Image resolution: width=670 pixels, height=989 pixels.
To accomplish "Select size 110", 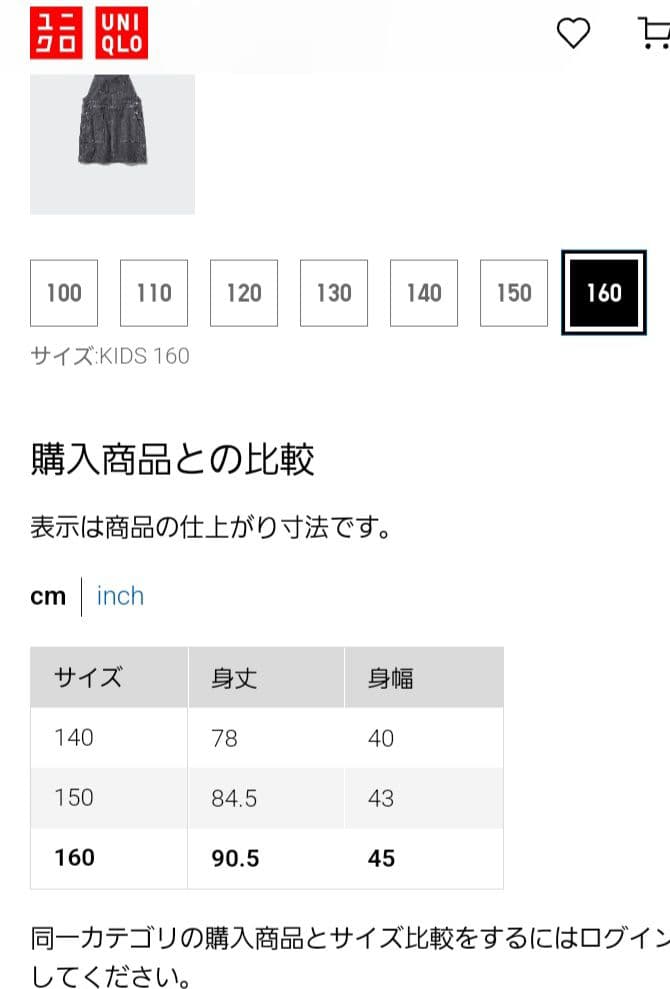I will pos(154,293).
